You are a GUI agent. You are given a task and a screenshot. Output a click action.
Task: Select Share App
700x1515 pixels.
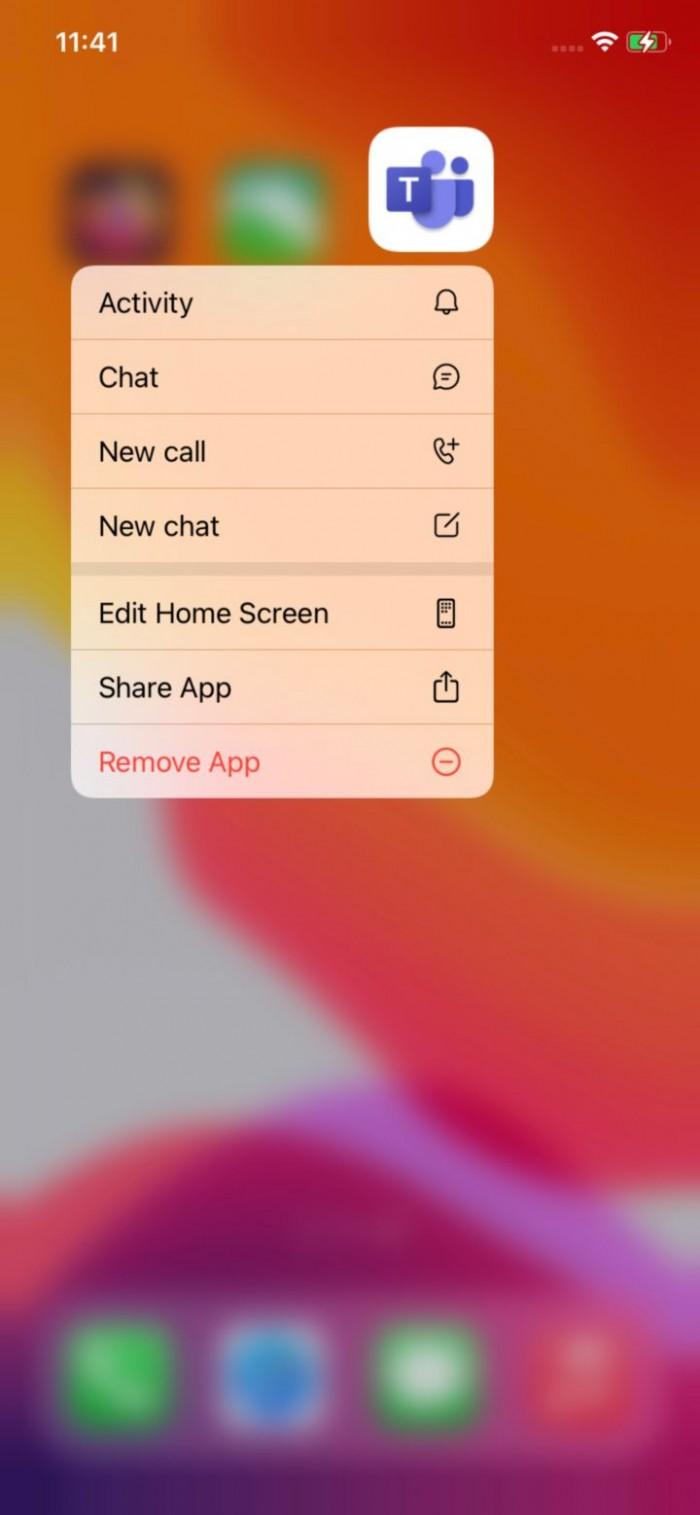tap(282, 688)
